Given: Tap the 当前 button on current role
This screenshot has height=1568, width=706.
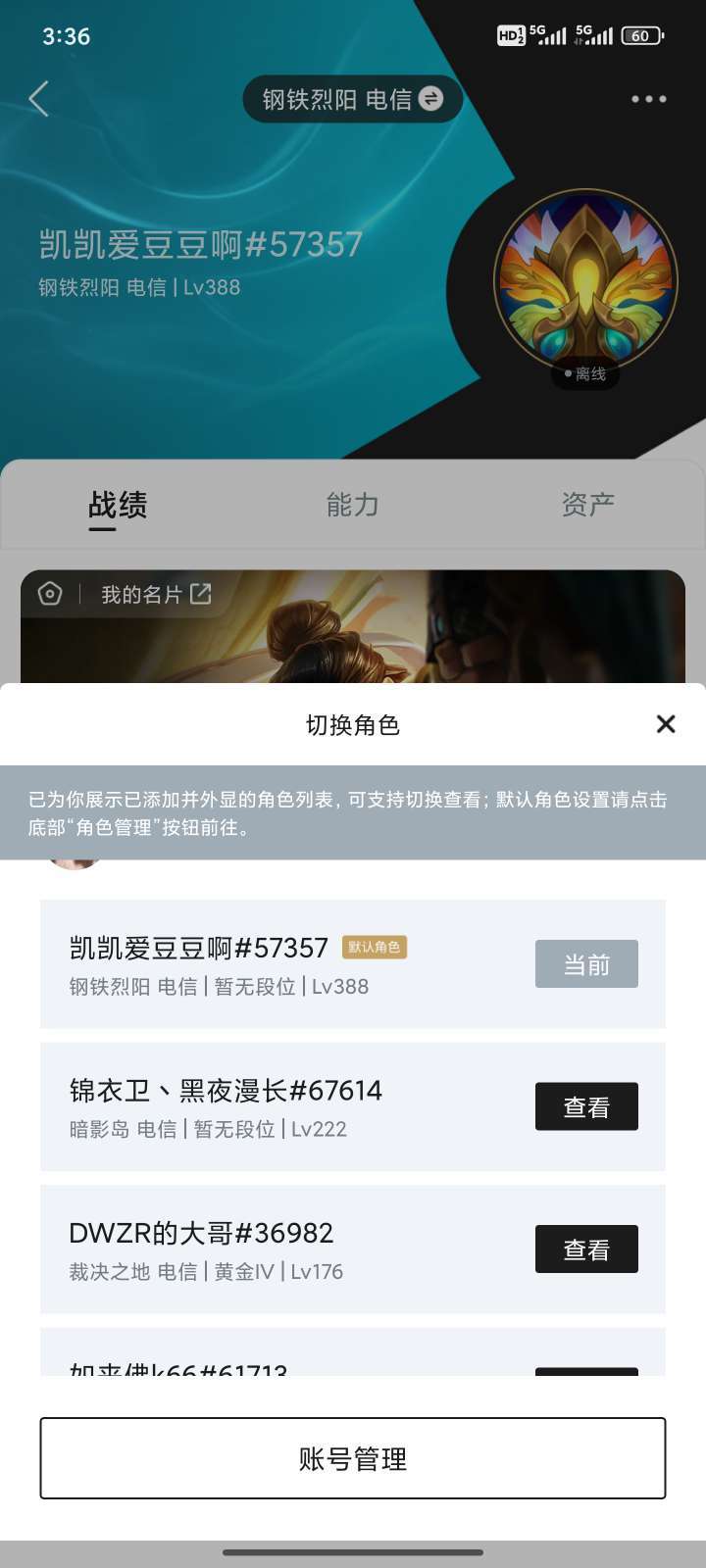Looking at the screenshot, I should click(586, 963).
